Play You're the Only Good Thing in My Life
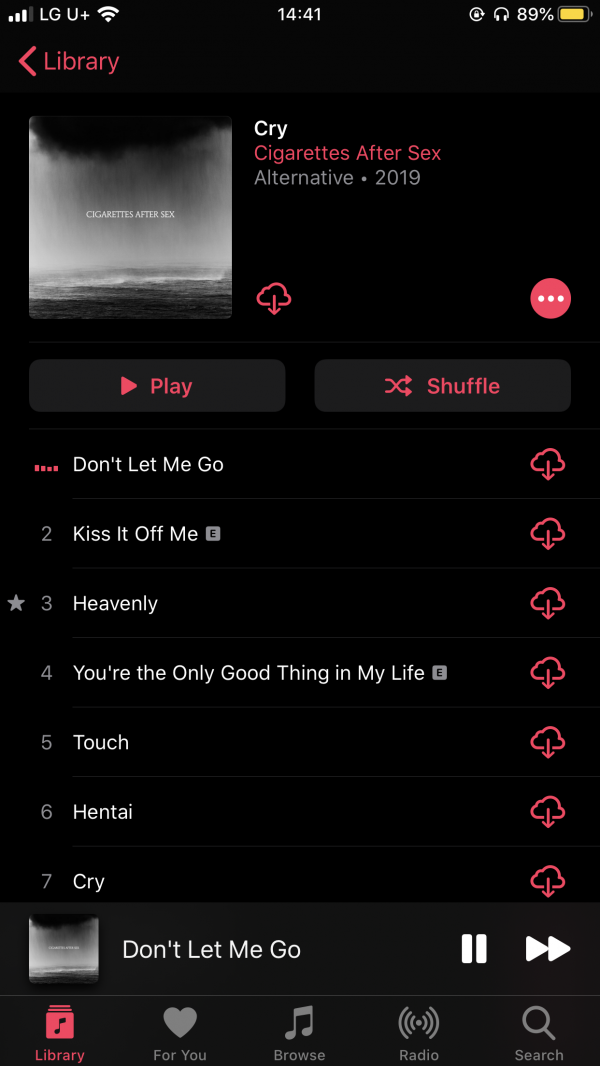600x1066 pixels. click(x=248, y=673)
